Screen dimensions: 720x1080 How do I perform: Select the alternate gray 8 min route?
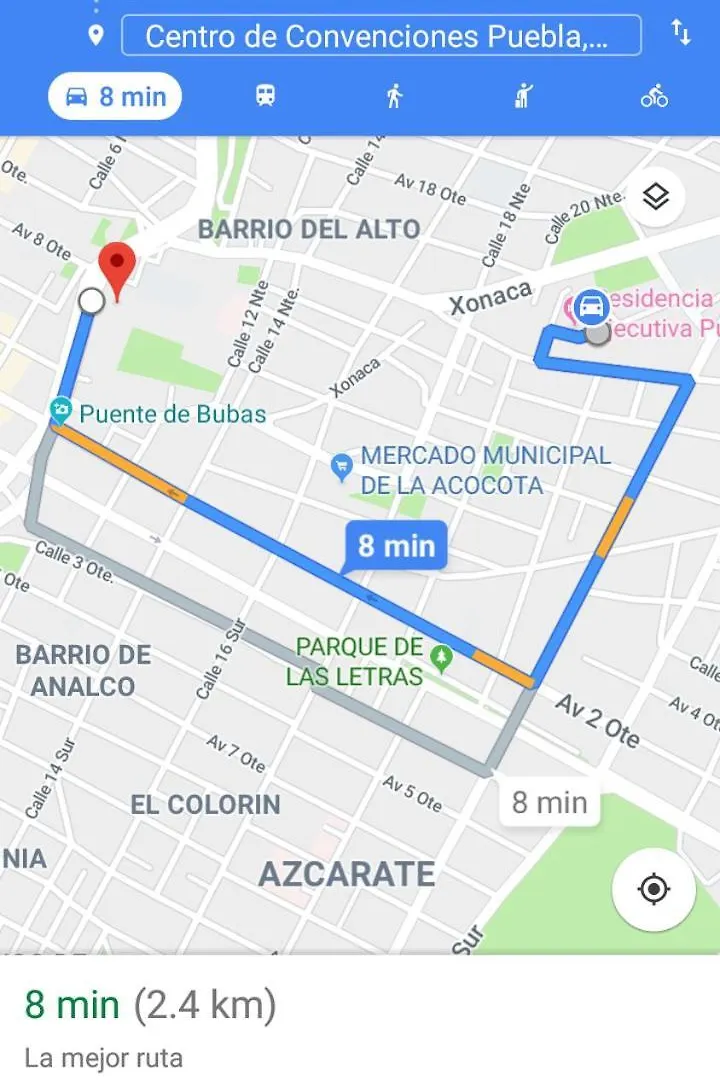(x=549, y=802)
